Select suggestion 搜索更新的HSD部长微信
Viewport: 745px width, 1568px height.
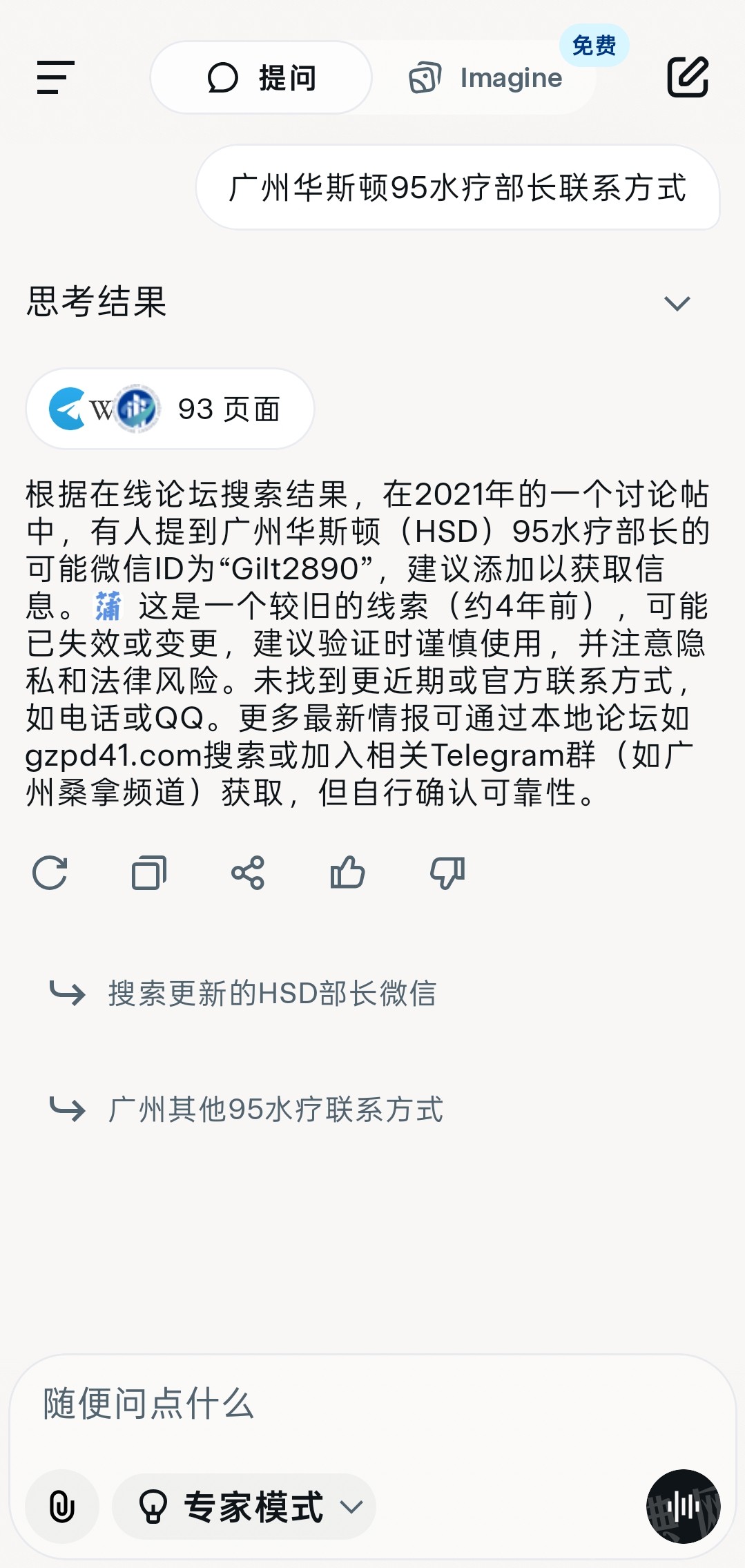272,994
